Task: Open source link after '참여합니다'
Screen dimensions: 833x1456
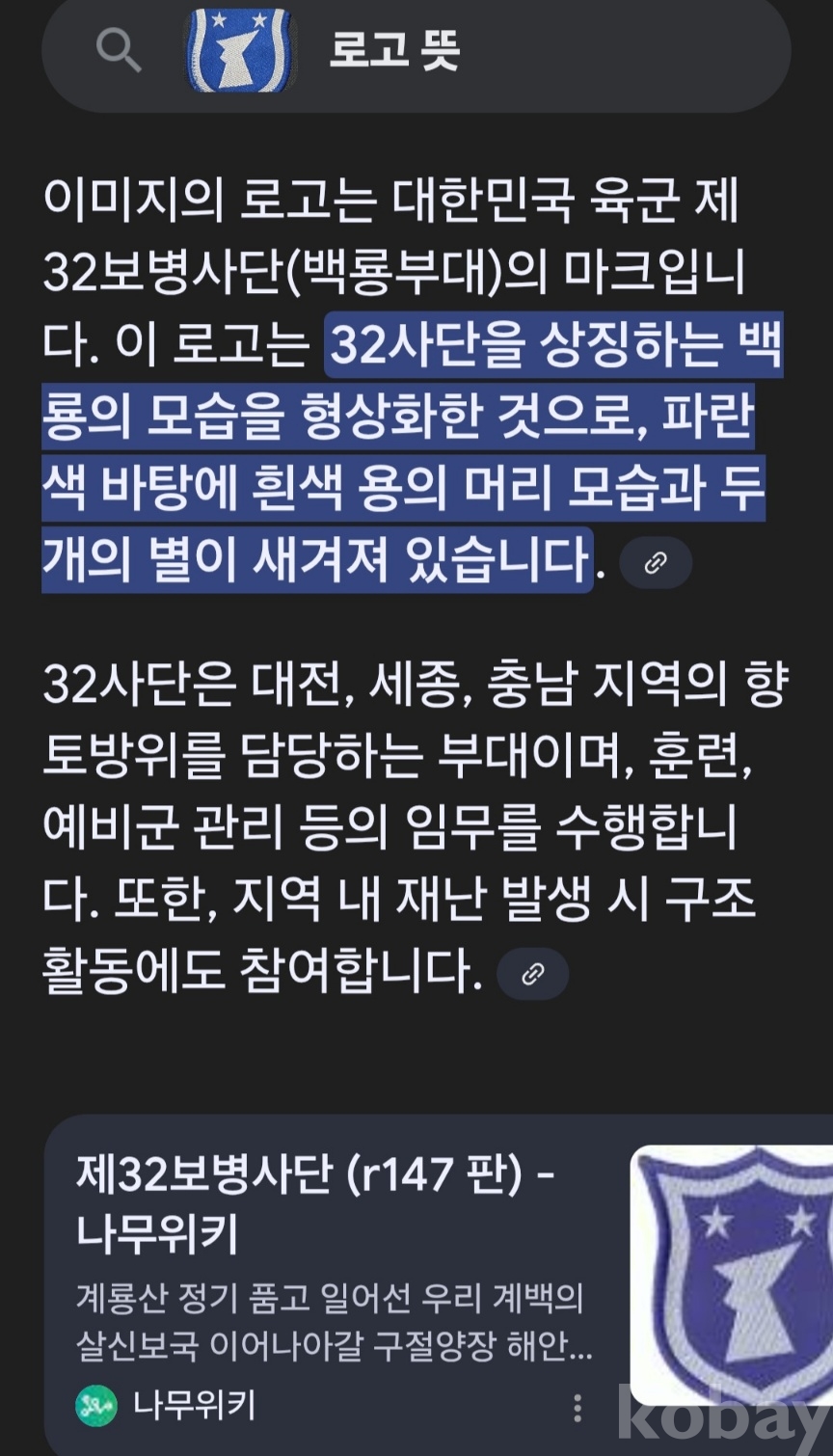Action: tap(532, 974)
